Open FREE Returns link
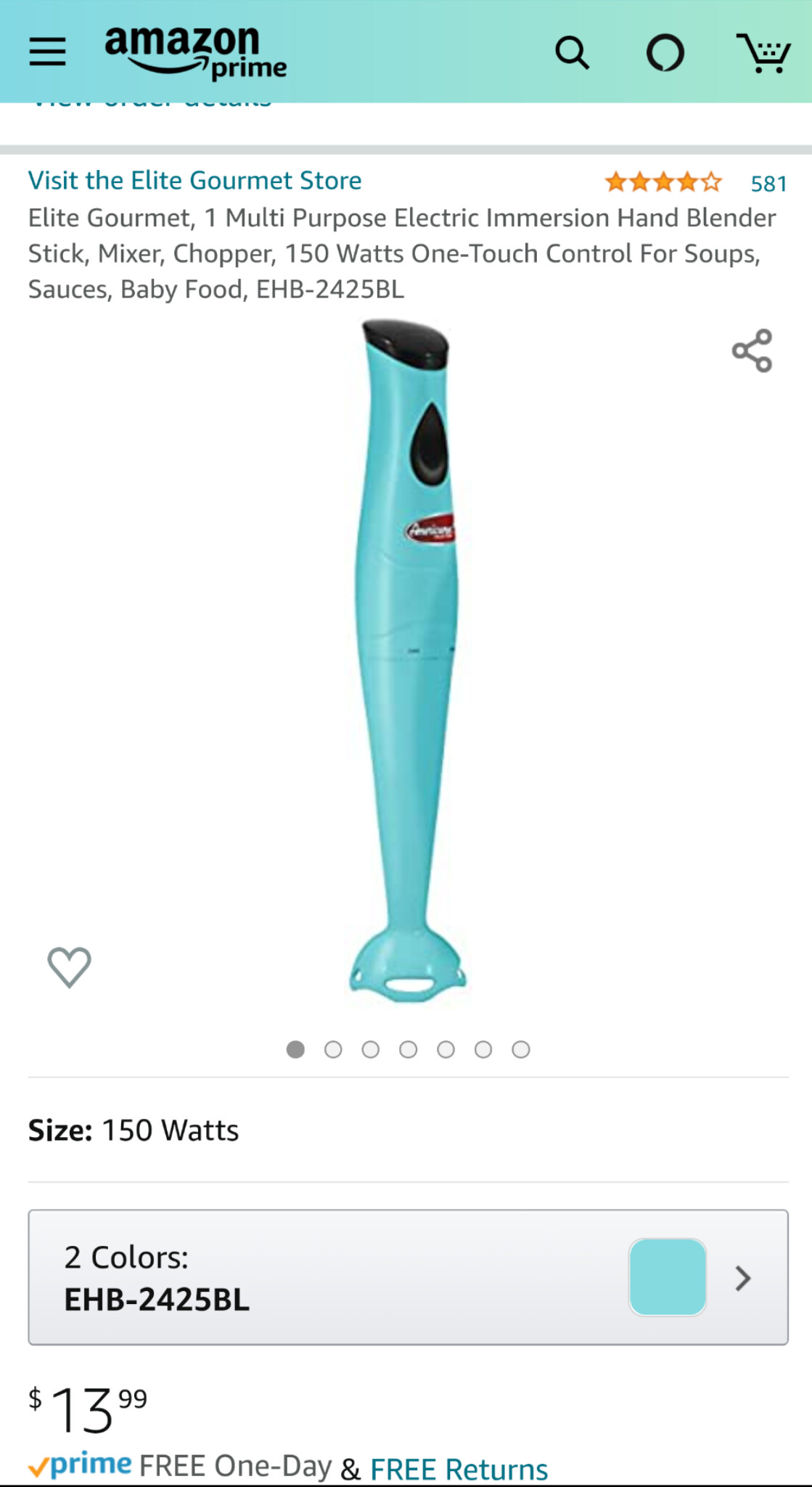The height and width of the screenshot is (1487, 812). [x=459, y=1468]
